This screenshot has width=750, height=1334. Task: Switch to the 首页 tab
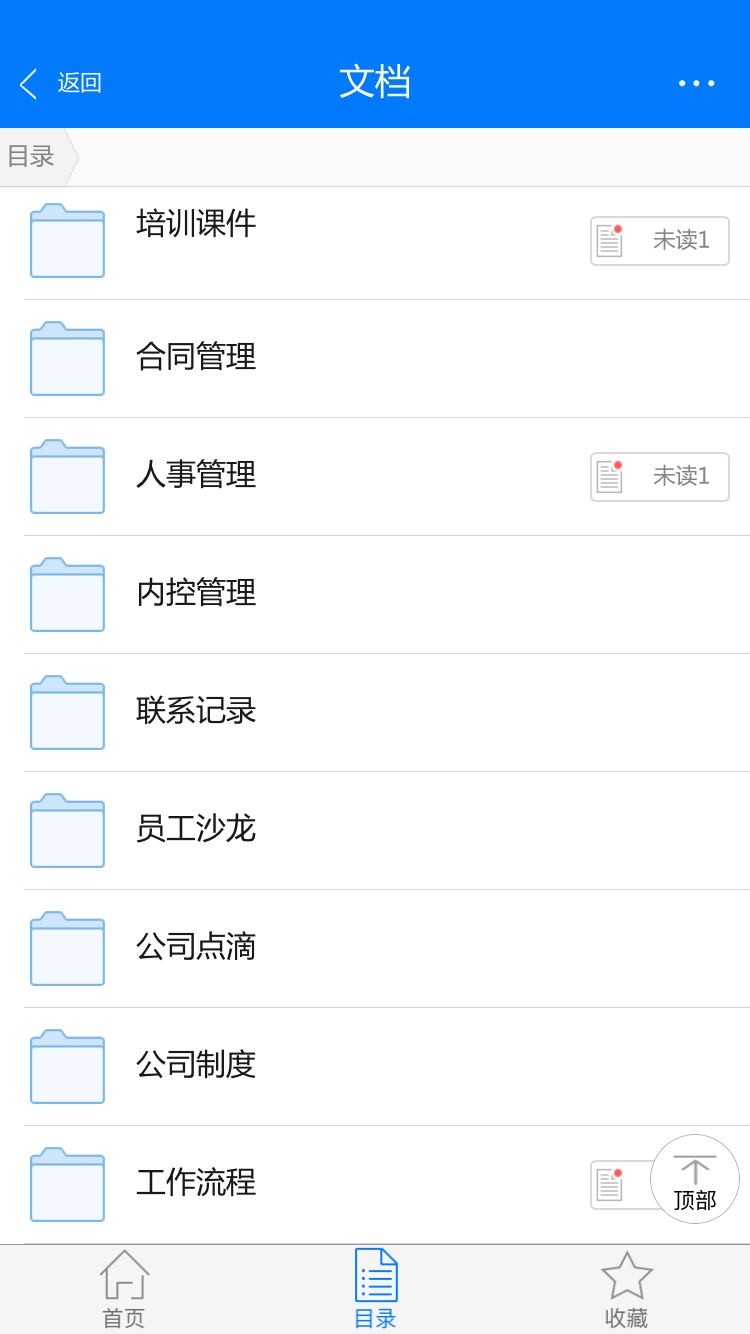[x=124, y=1290]
